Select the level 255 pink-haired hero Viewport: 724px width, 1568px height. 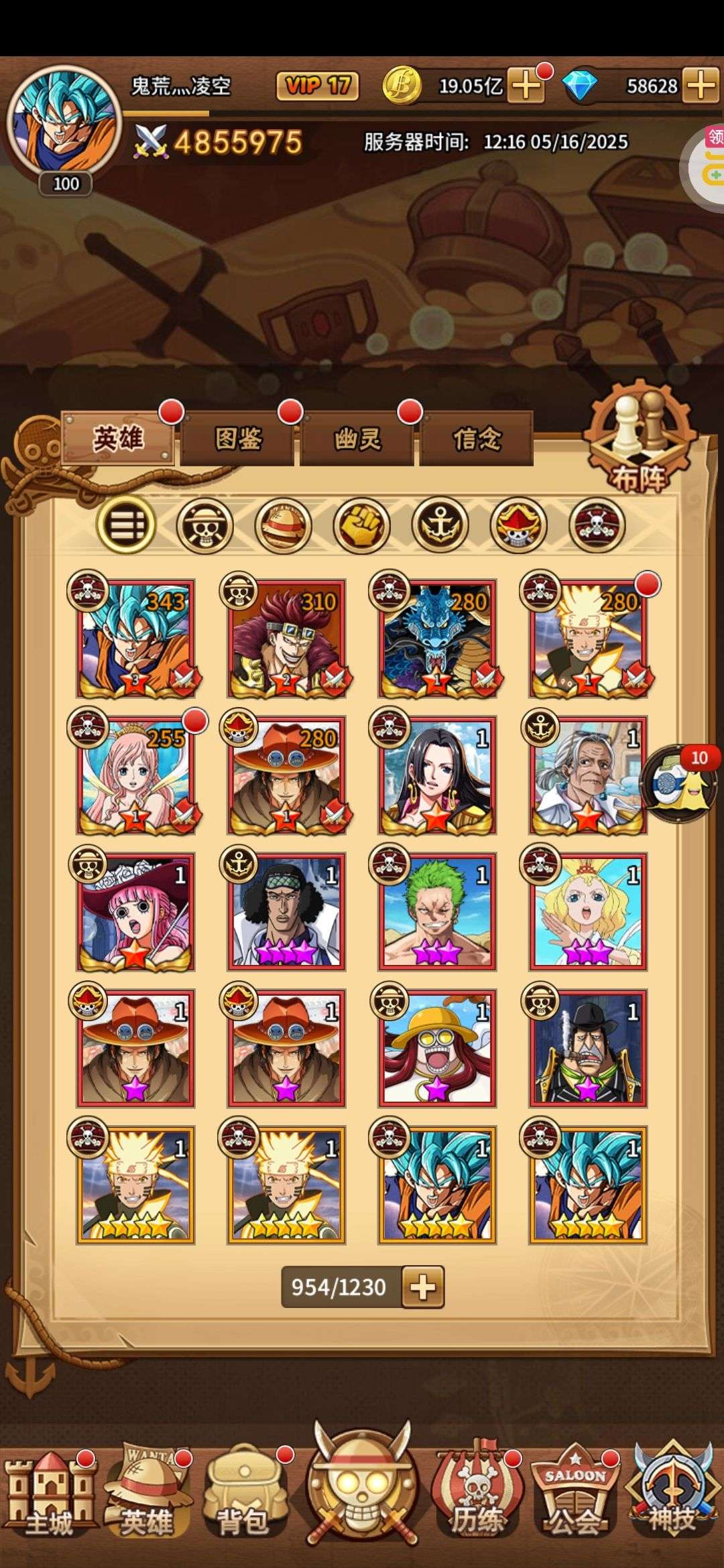135,775
